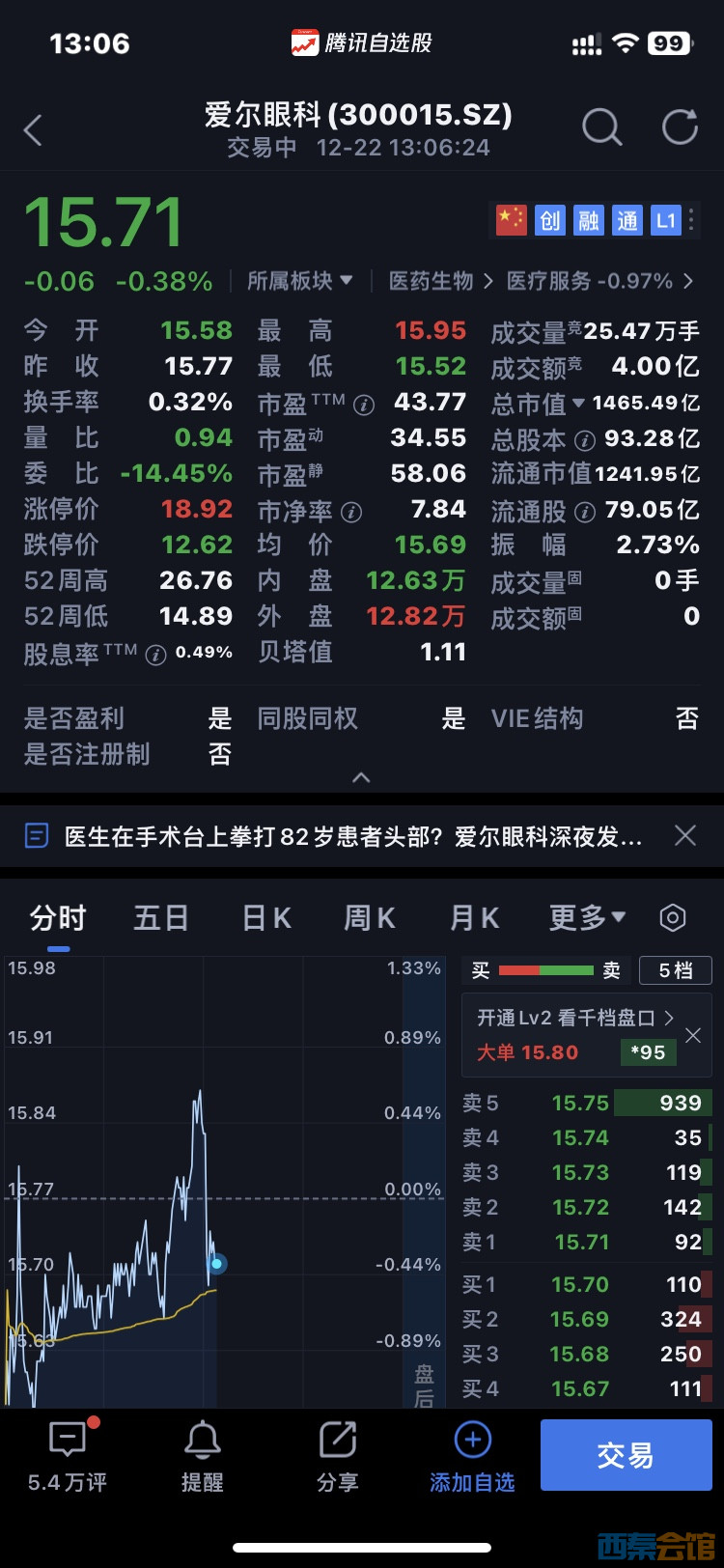Switch to the 日K chart tab

[x=266, y=917]
